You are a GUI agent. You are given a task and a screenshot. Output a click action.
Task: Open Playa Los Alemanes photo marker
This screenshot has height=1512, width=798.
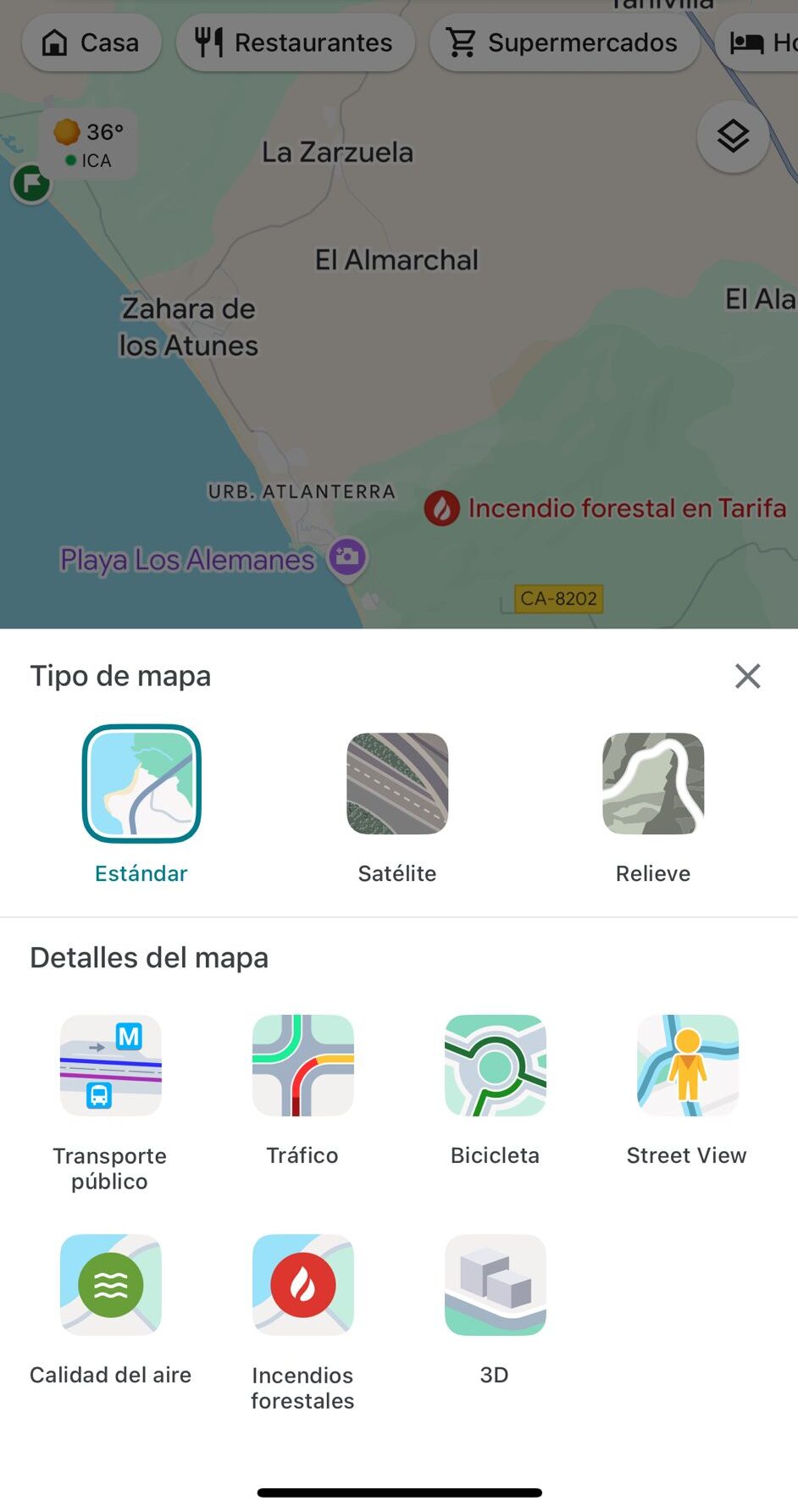tap(347, 557)
